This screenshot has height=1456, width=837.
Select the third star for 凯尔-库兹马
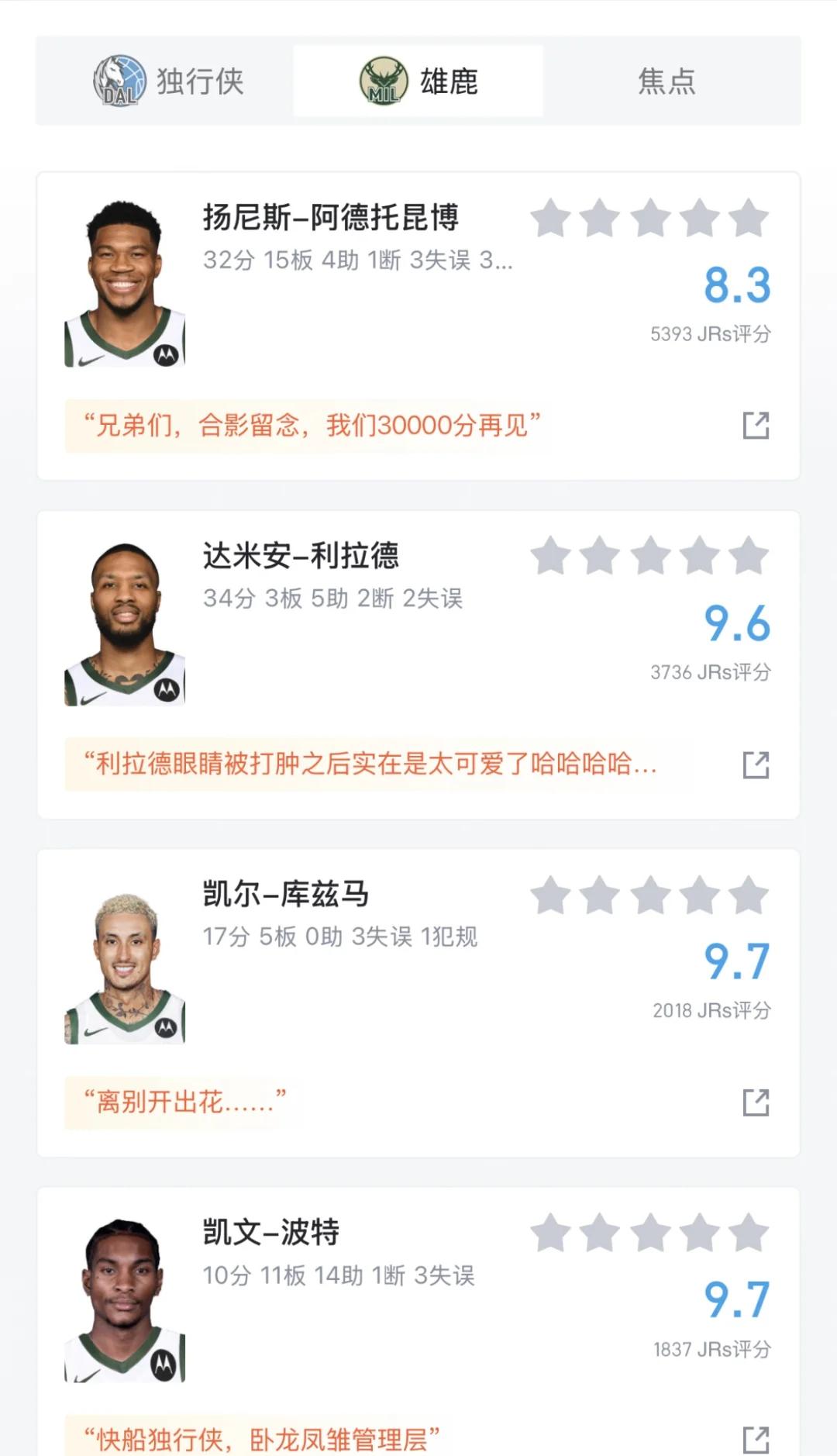[649, 897]
